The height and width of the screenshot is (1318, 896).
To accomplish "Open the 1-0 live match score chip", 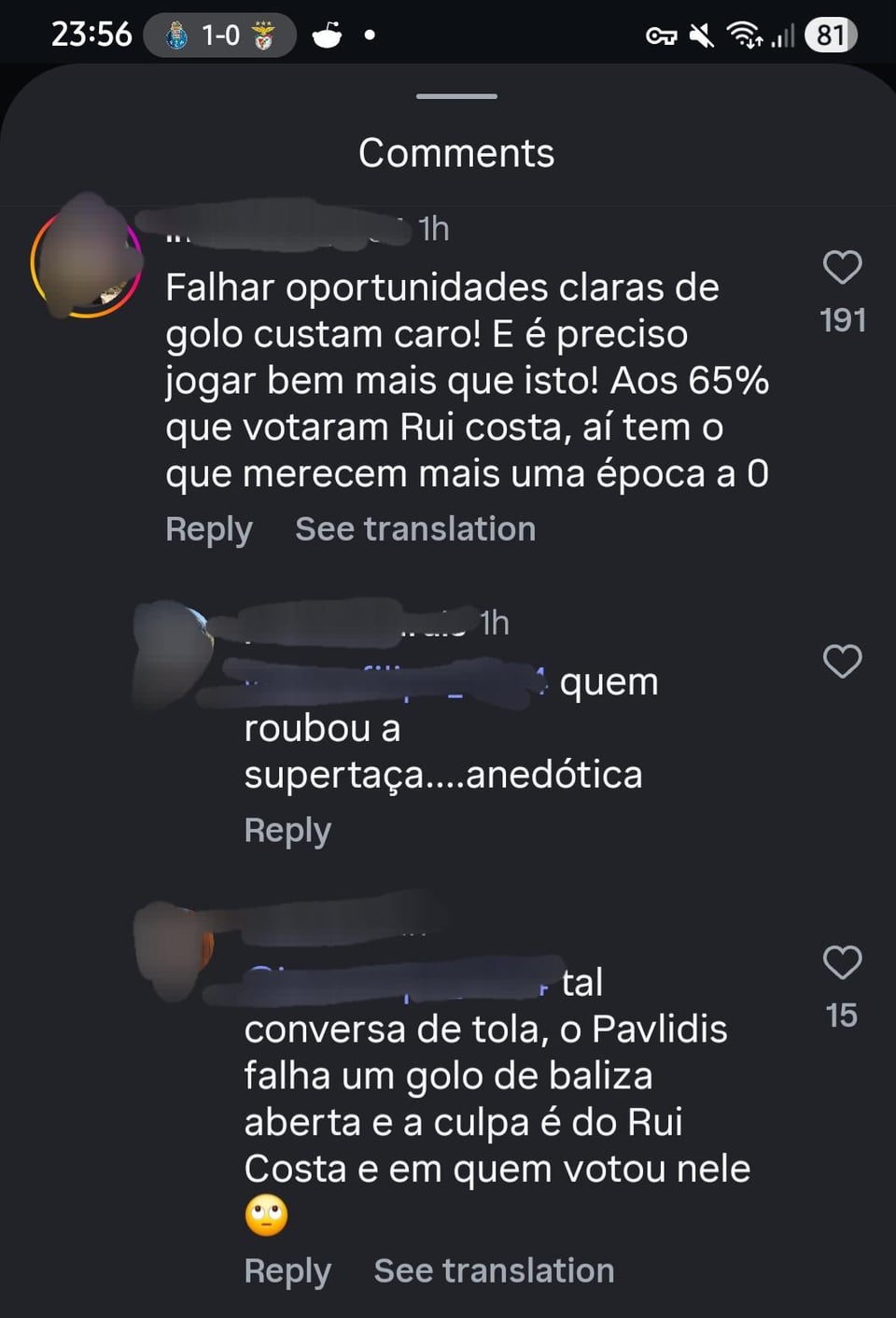I will (220, 35).
